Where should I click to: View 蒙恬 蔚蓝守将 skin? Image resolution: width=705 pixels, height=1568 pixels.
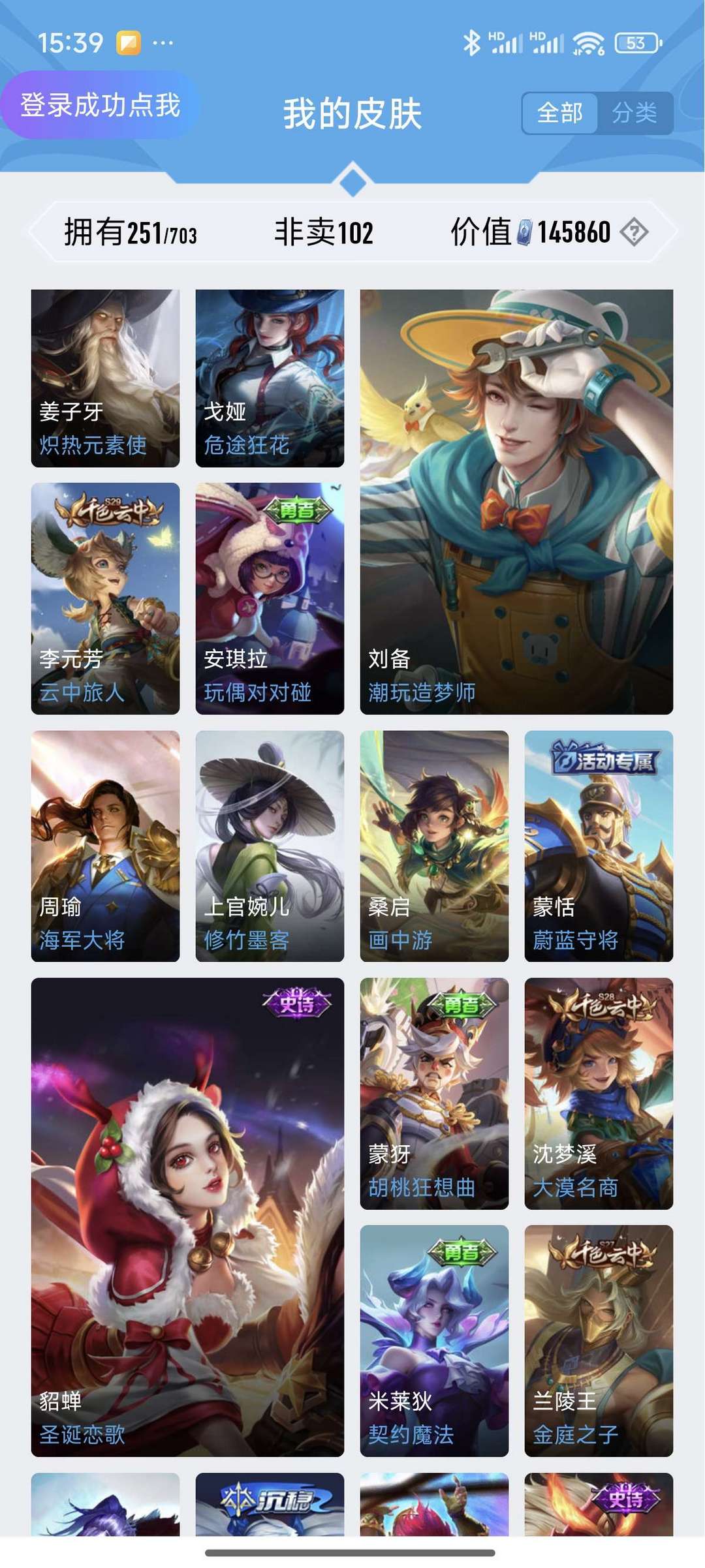tap(599, 846)
